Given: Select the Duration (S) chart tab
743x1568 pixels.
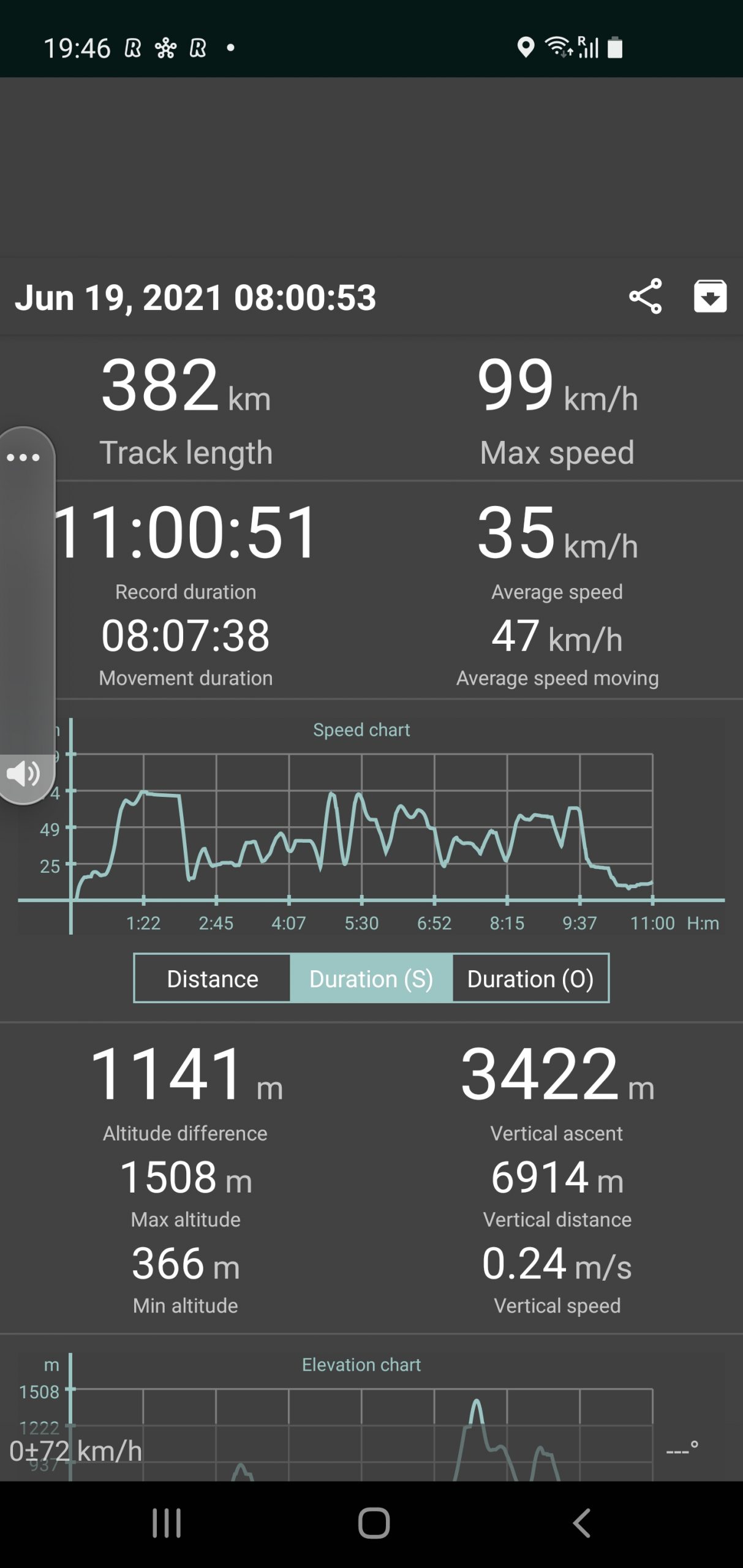Looking at the screenshot, I should [371, 978].
